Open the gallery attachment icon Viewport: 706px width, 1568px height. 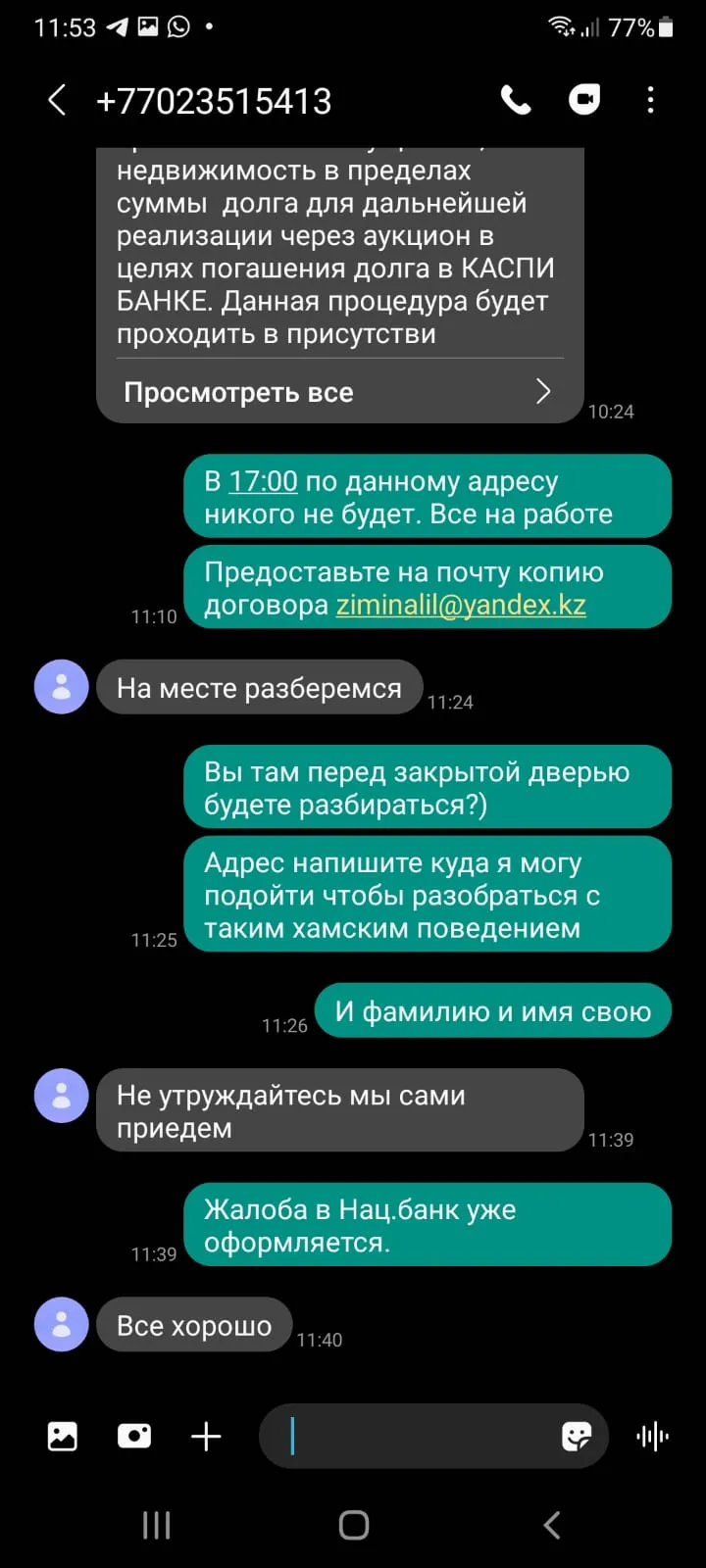click(x=63, y=1436)
